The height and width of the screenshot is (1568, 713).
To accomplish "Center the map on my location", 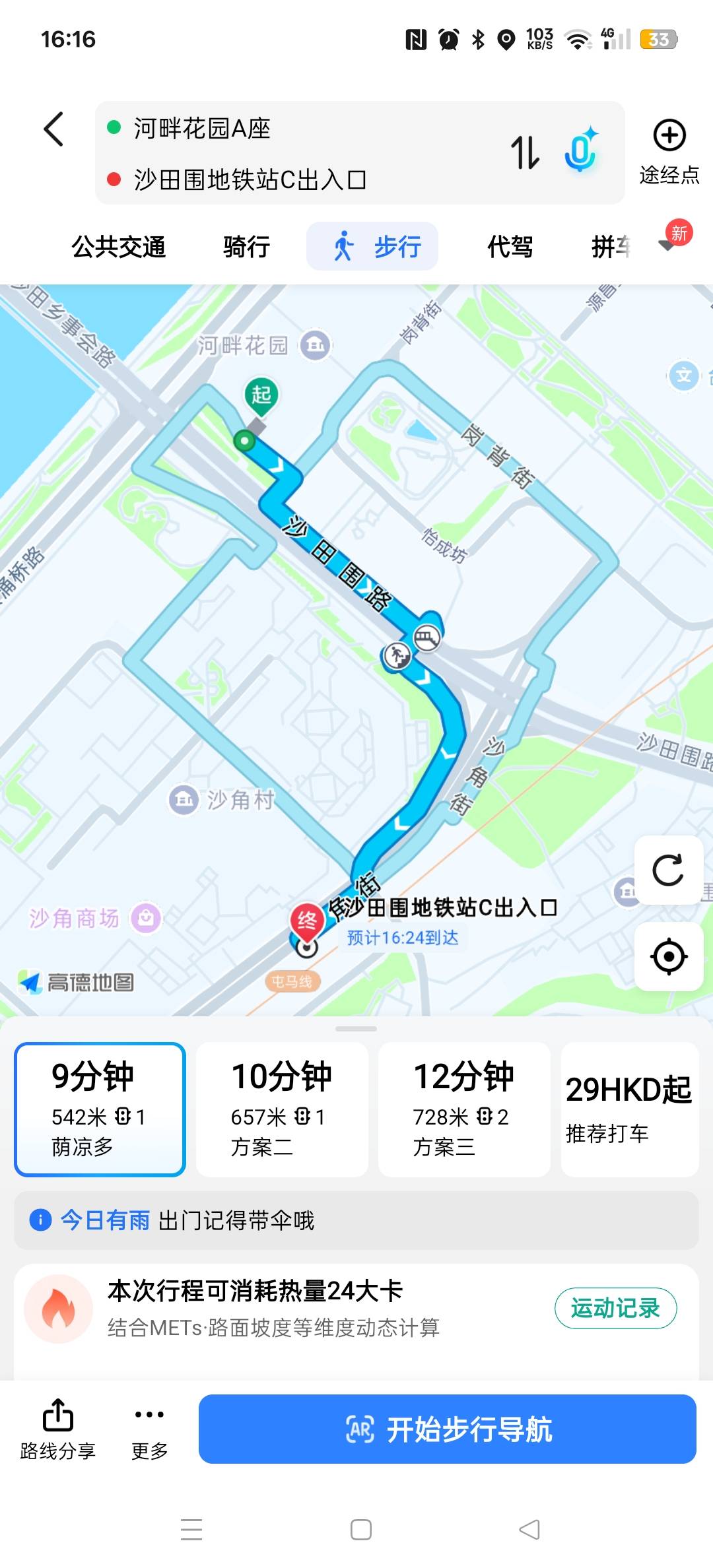I will [x=668, y=956].
